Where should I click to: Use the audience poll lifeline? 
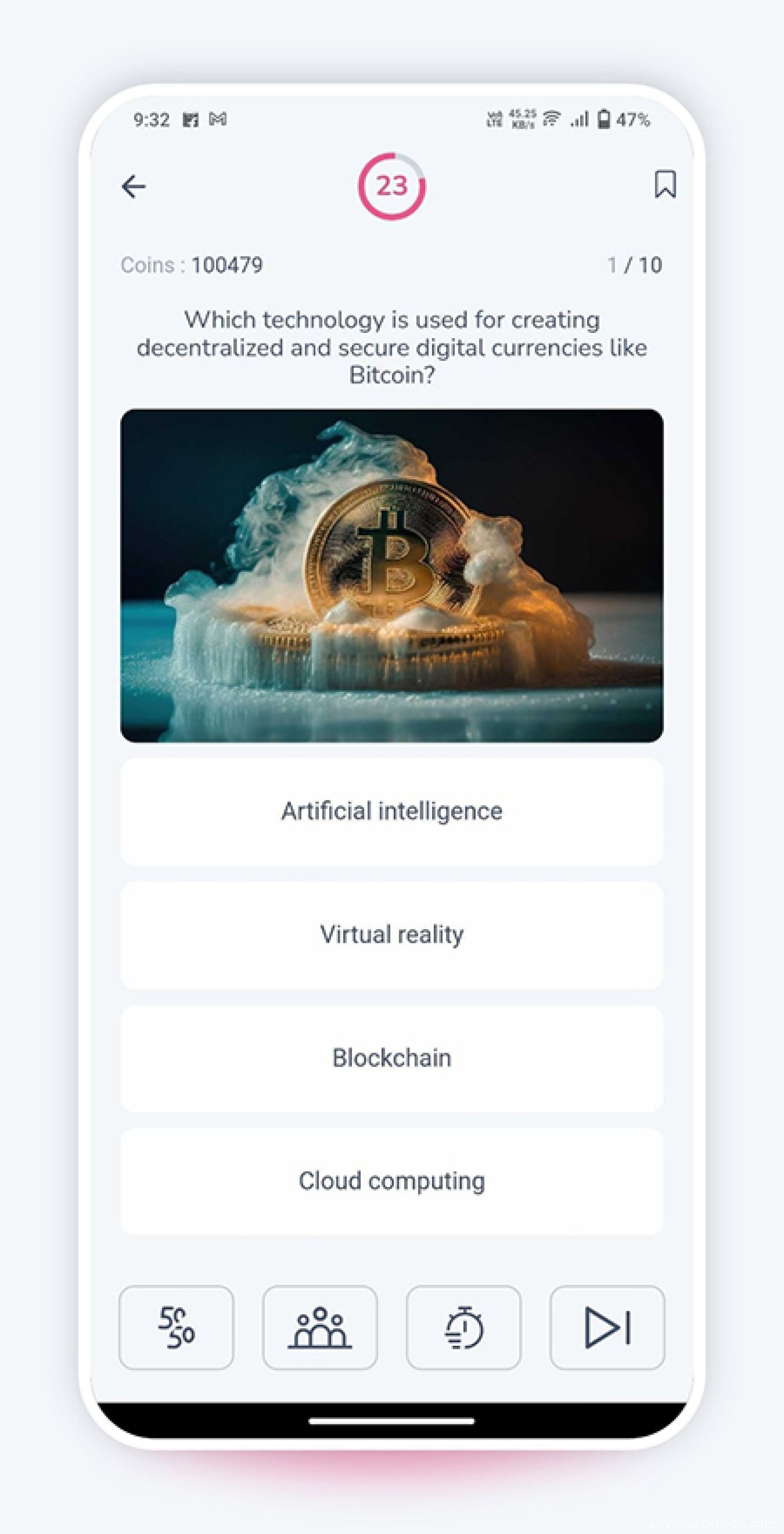click(x=320, y=1328)
